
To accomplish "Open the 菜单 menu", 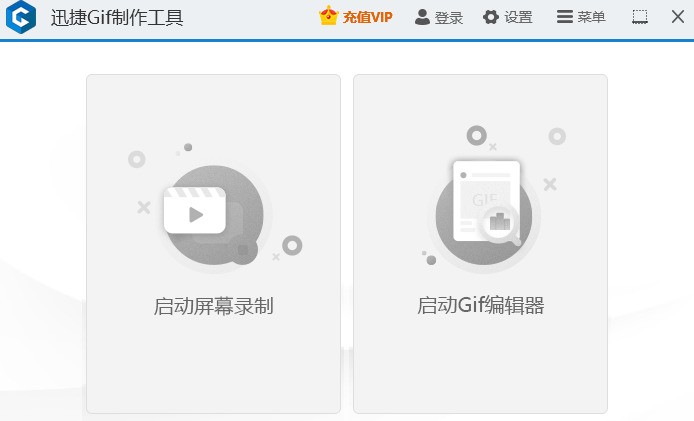I will (581, 17).
